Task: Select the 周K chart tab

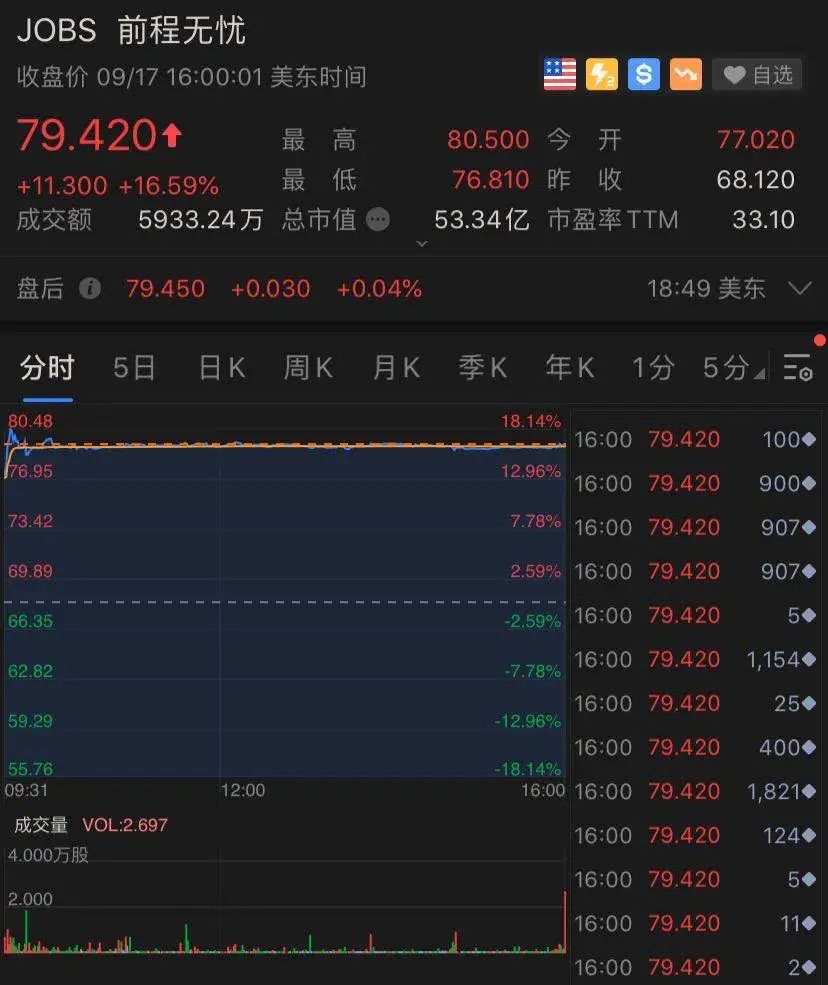Action: click(308, 368)
